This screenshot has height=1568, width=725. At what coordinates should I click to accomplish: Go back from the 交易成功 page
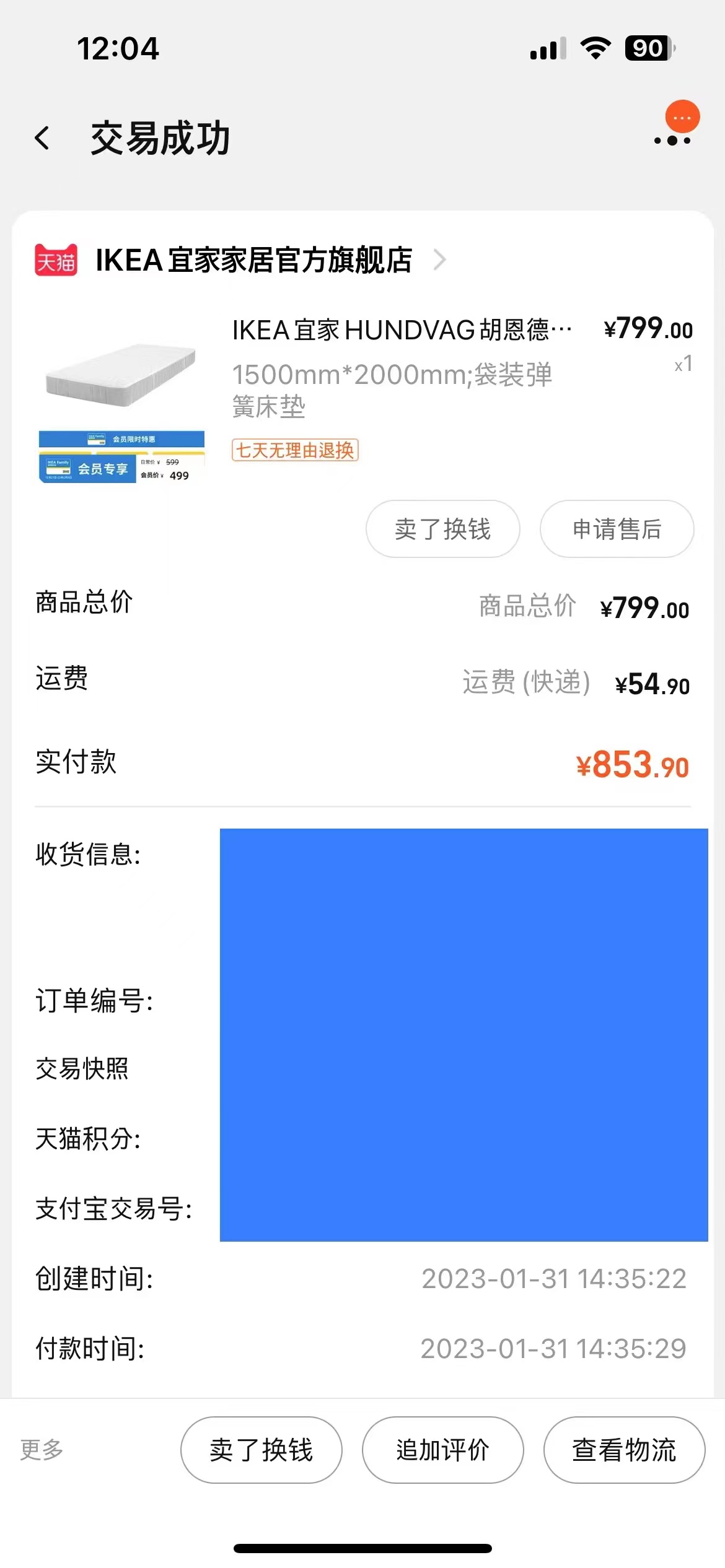[x=42, y=138]
